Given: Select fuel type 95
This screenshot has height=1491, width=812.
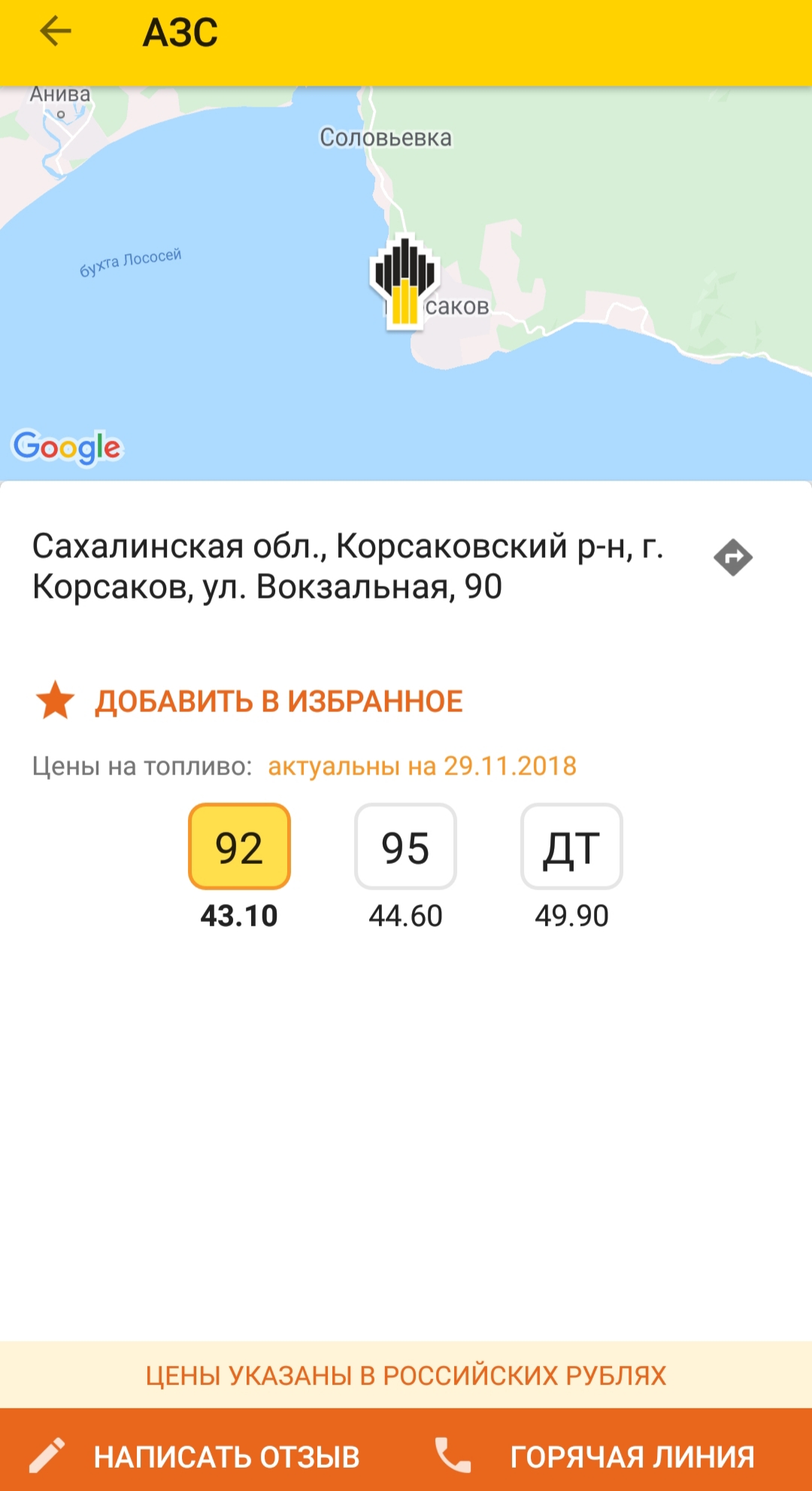Looking at the screenshot, I should (405, 847).
